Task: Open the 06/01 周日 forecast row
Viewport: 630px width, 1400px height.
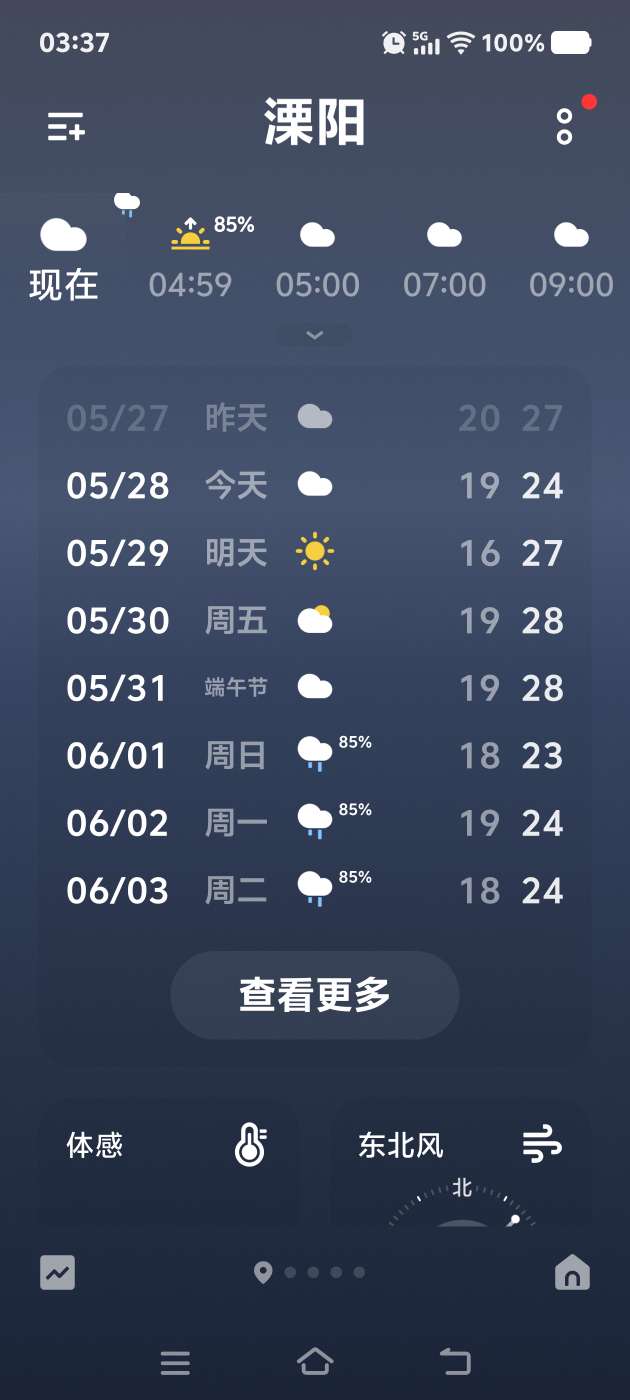Action: (x=315, y=756)
